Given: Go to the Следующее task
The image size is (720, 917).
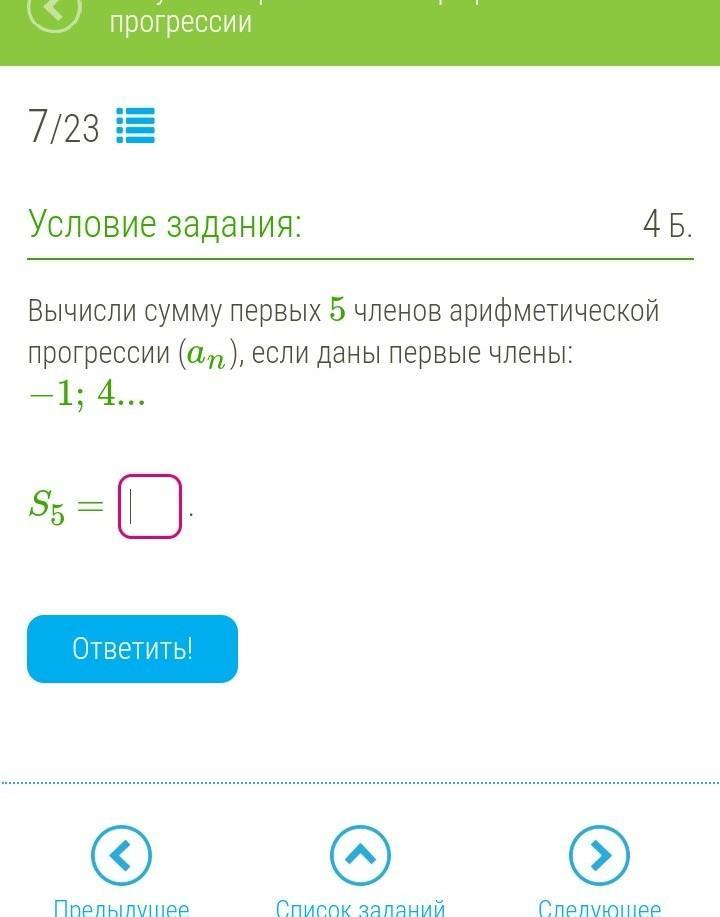Looking at the screenshot, I should pos(599,857).
